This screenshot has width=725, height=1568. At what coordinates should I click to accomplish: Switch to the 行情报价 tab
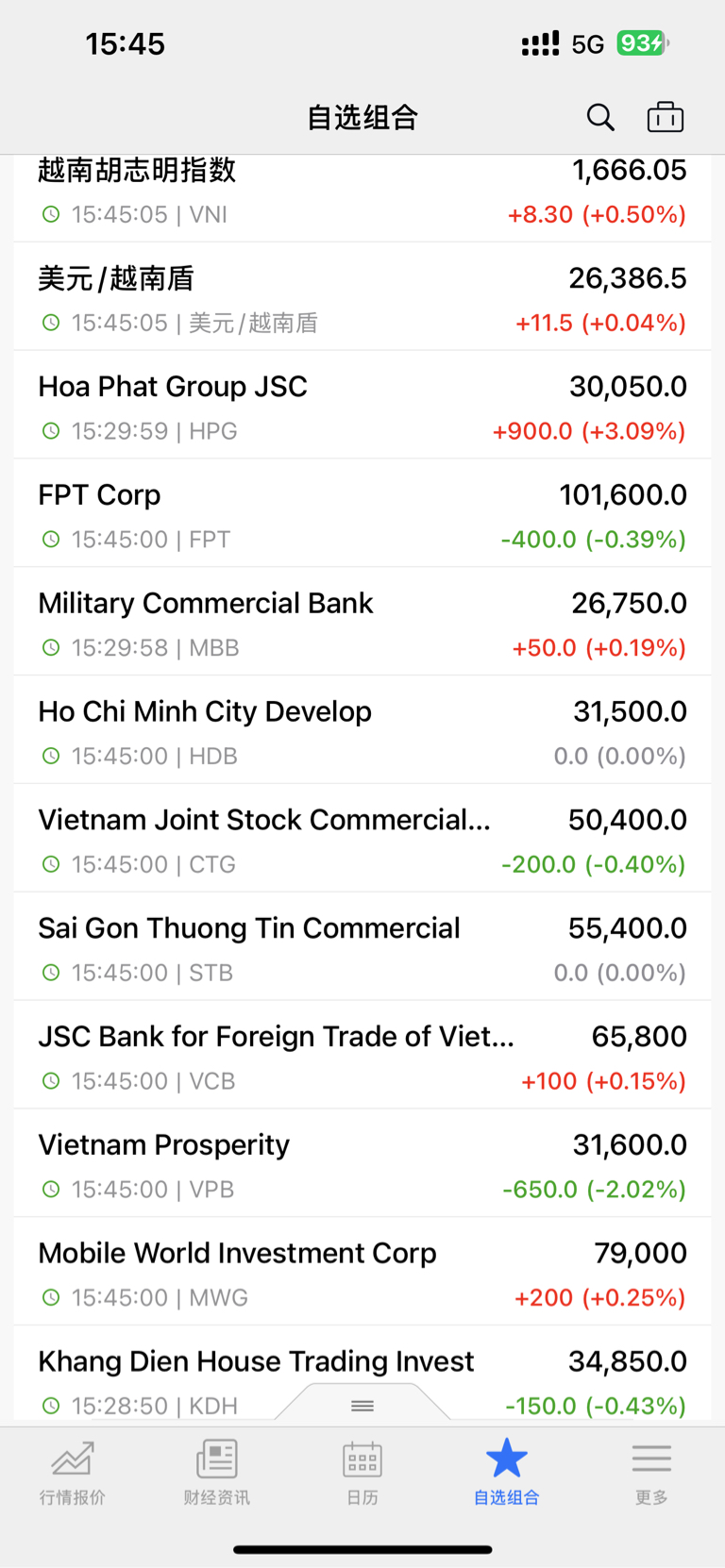pos(73,1473)
